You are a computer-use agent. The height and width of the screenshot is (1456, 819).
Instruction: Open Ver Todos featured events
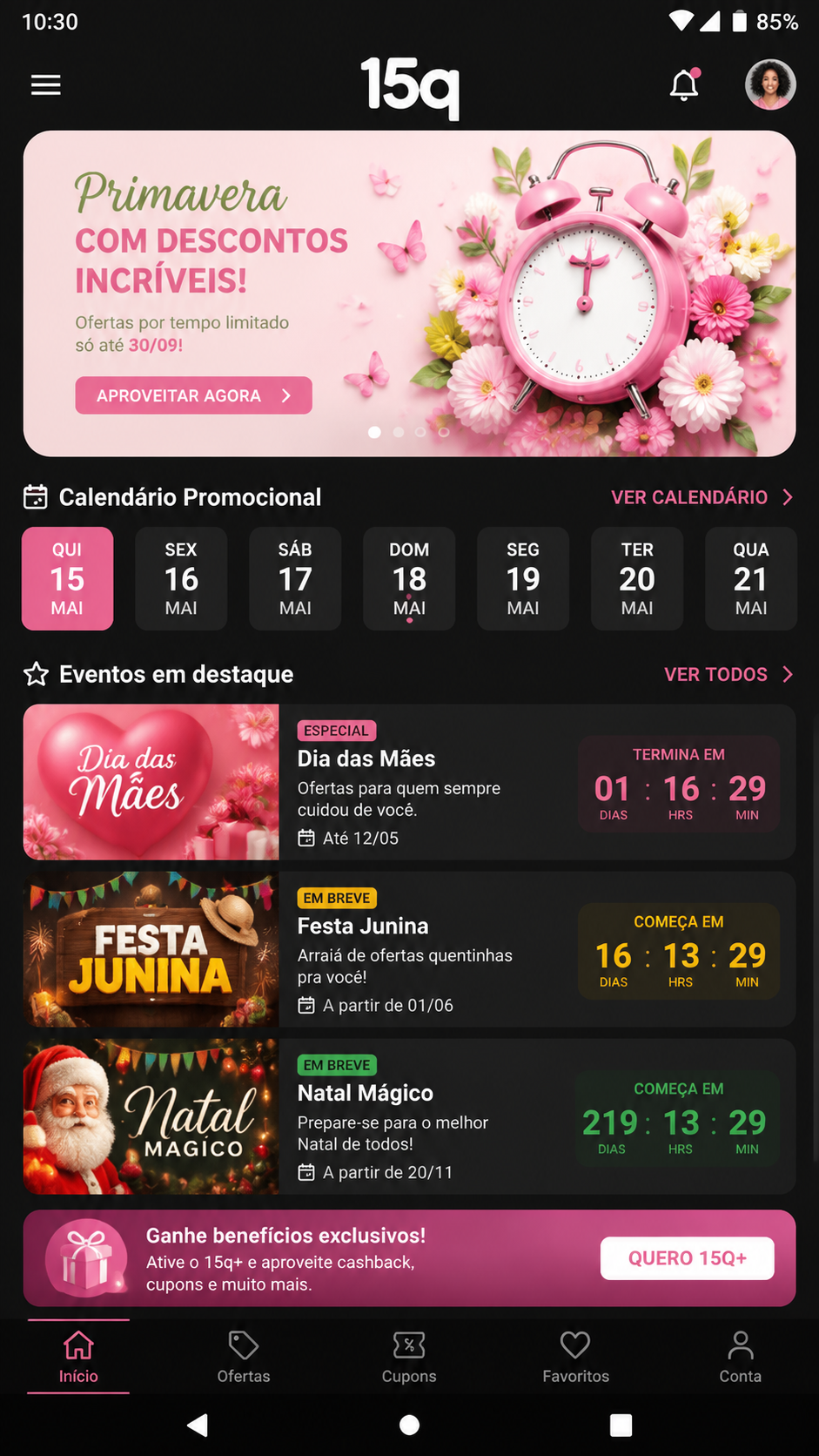(728, 674)
